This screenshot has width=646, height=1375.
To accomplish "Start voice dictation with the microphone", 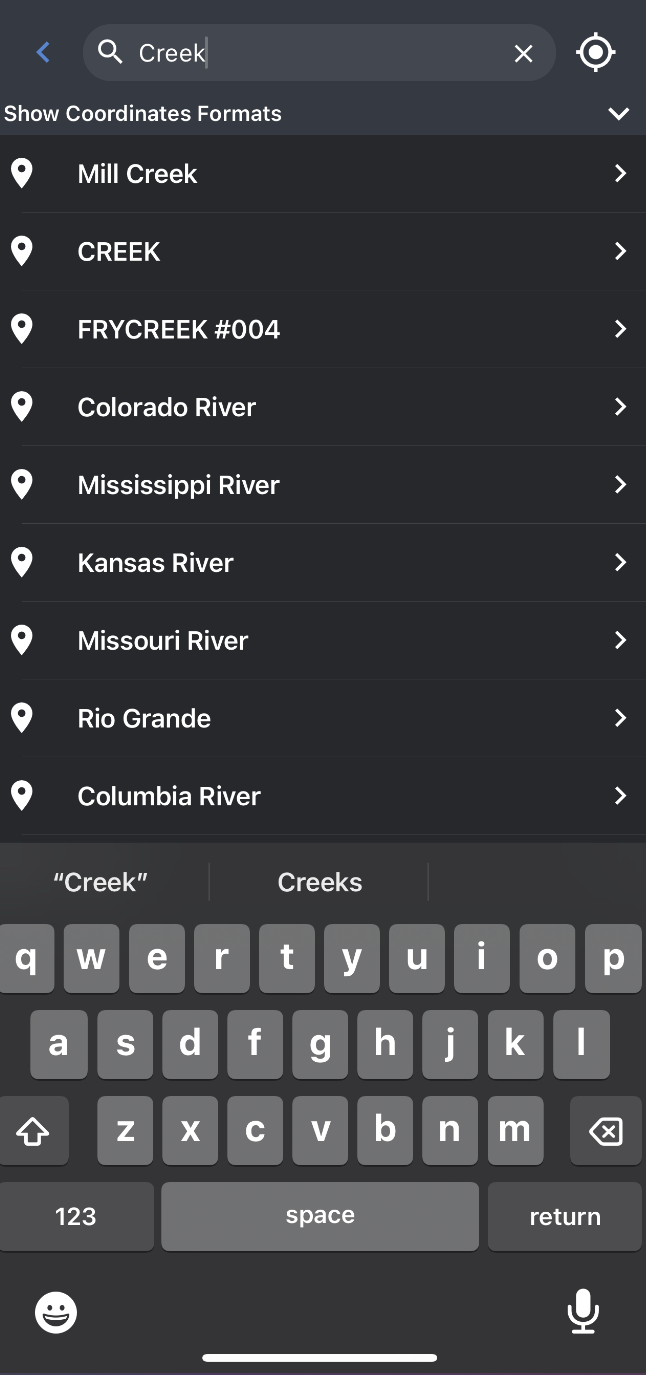I will coord(583,1312).
